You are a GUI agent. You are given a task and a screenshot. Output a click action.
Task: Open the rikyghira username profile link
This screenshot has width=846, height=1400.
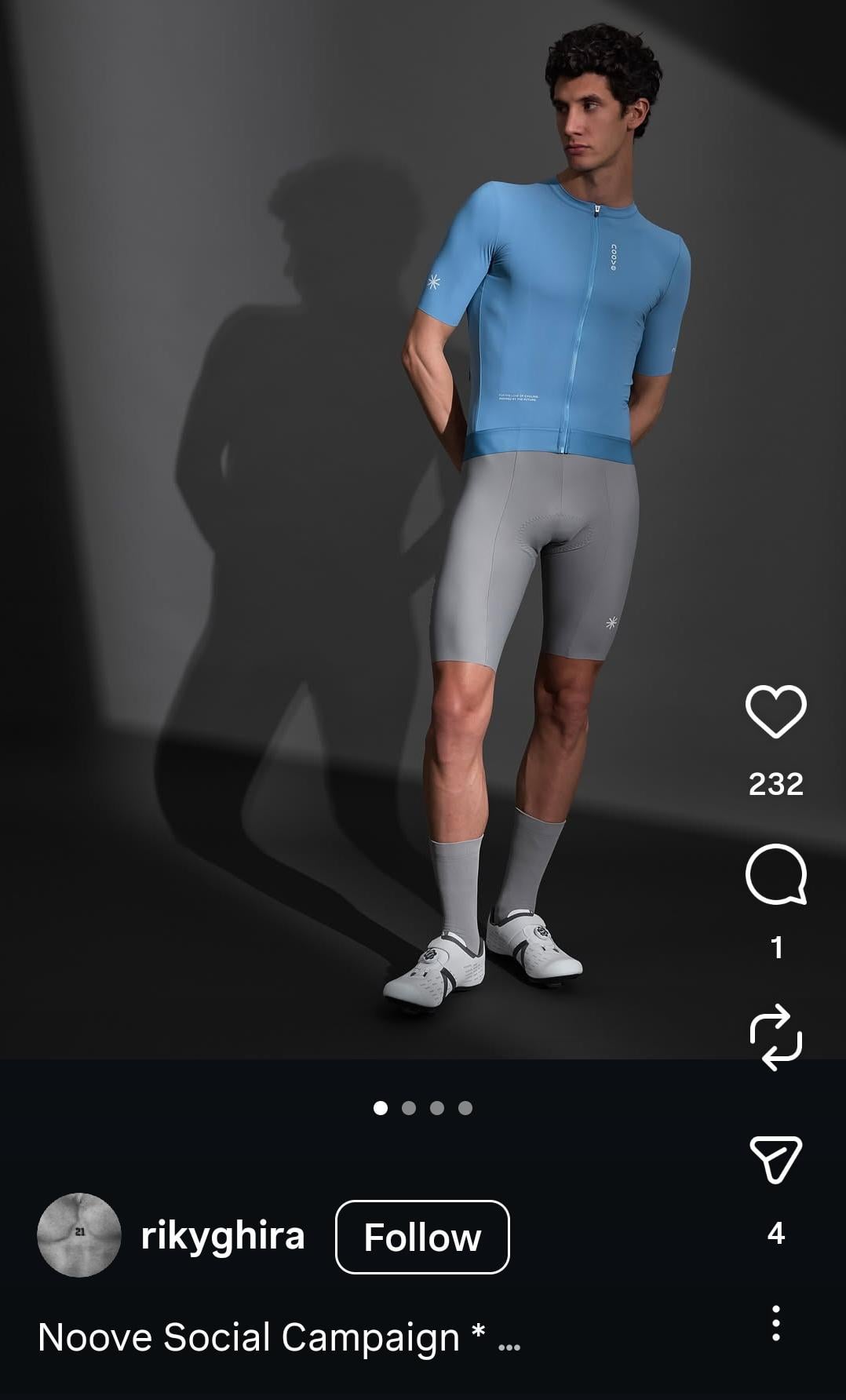[x=223, y=1235]
